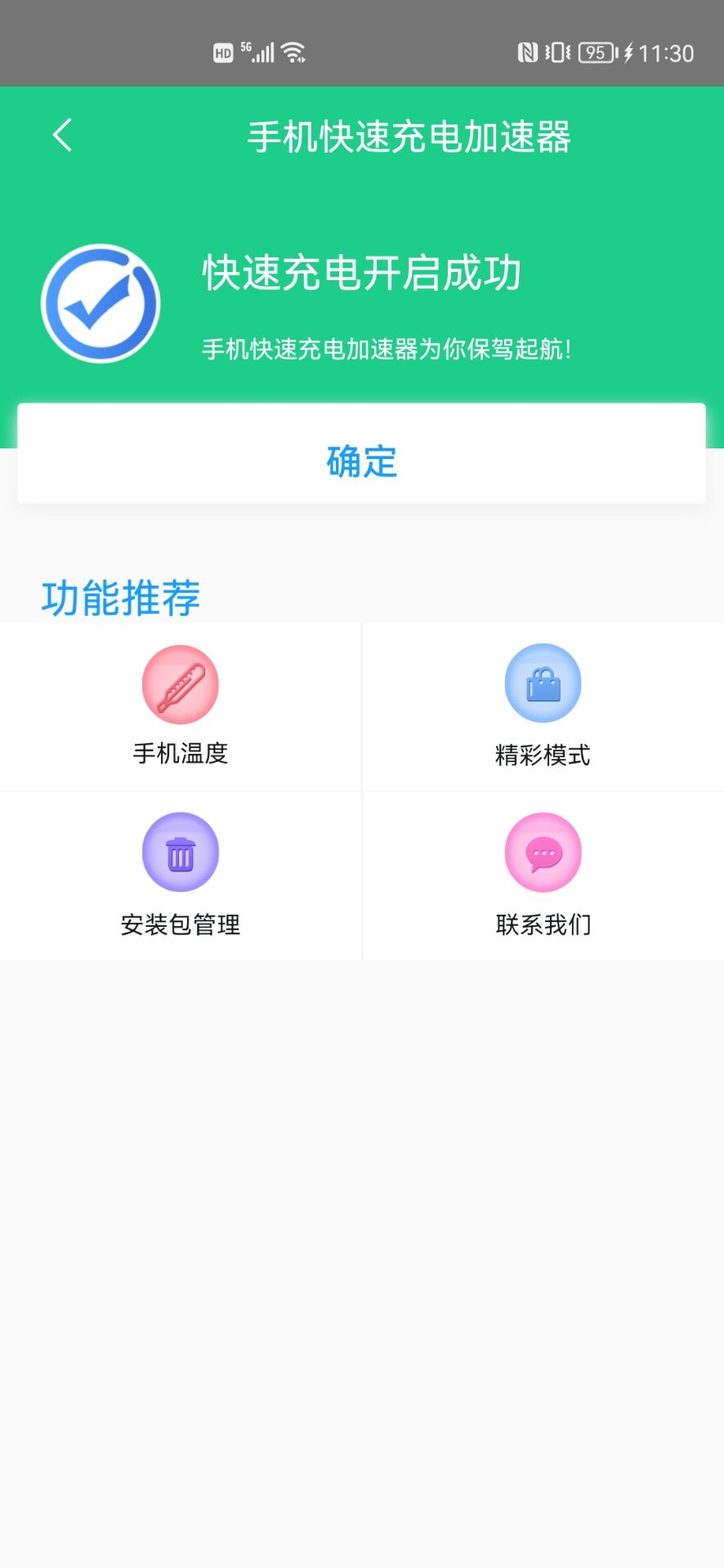Tap the 联系我们 chat bubble icon
Image resolution: width=724 pixels, height=1568 pixels.
coord(543,851)
